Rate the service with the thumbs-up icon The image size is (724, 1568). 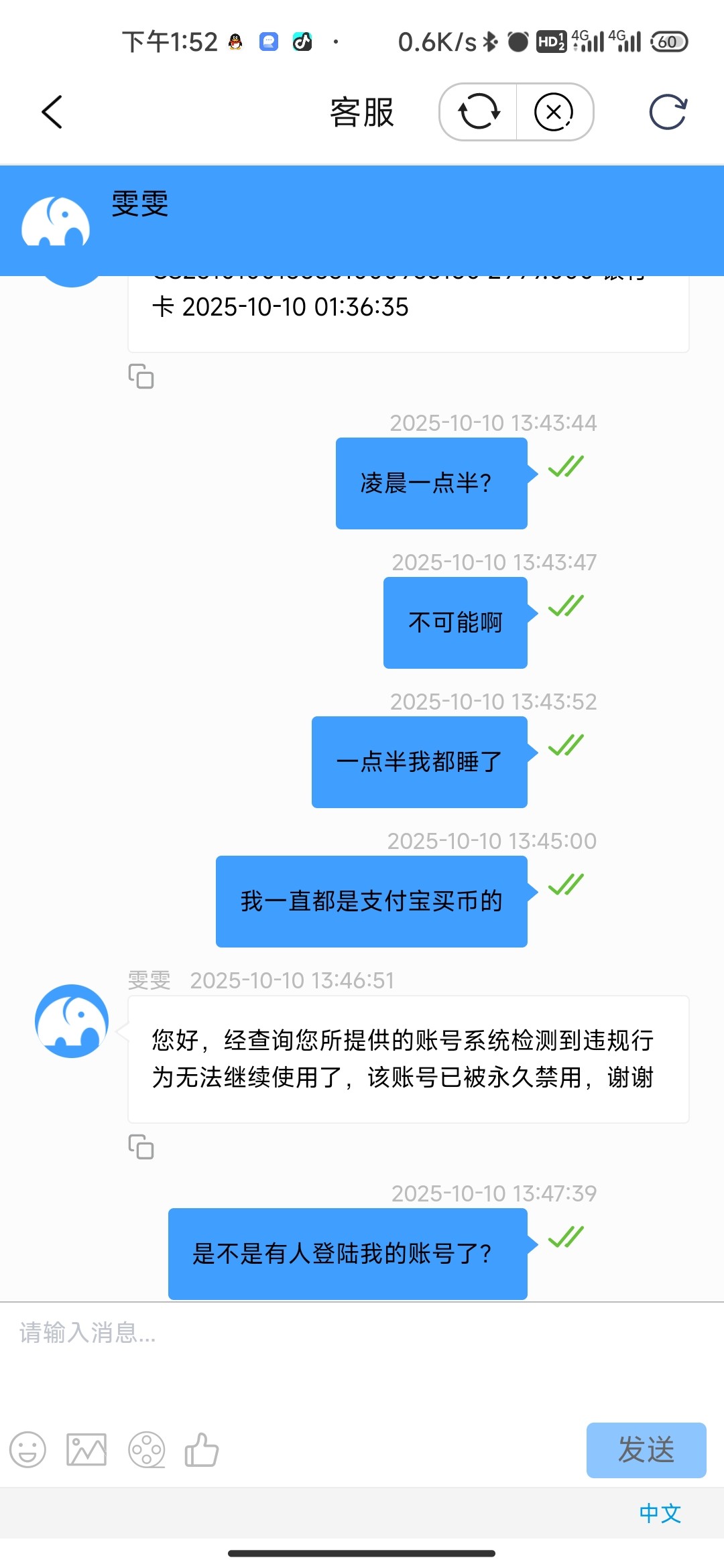tap(202, 1450)
